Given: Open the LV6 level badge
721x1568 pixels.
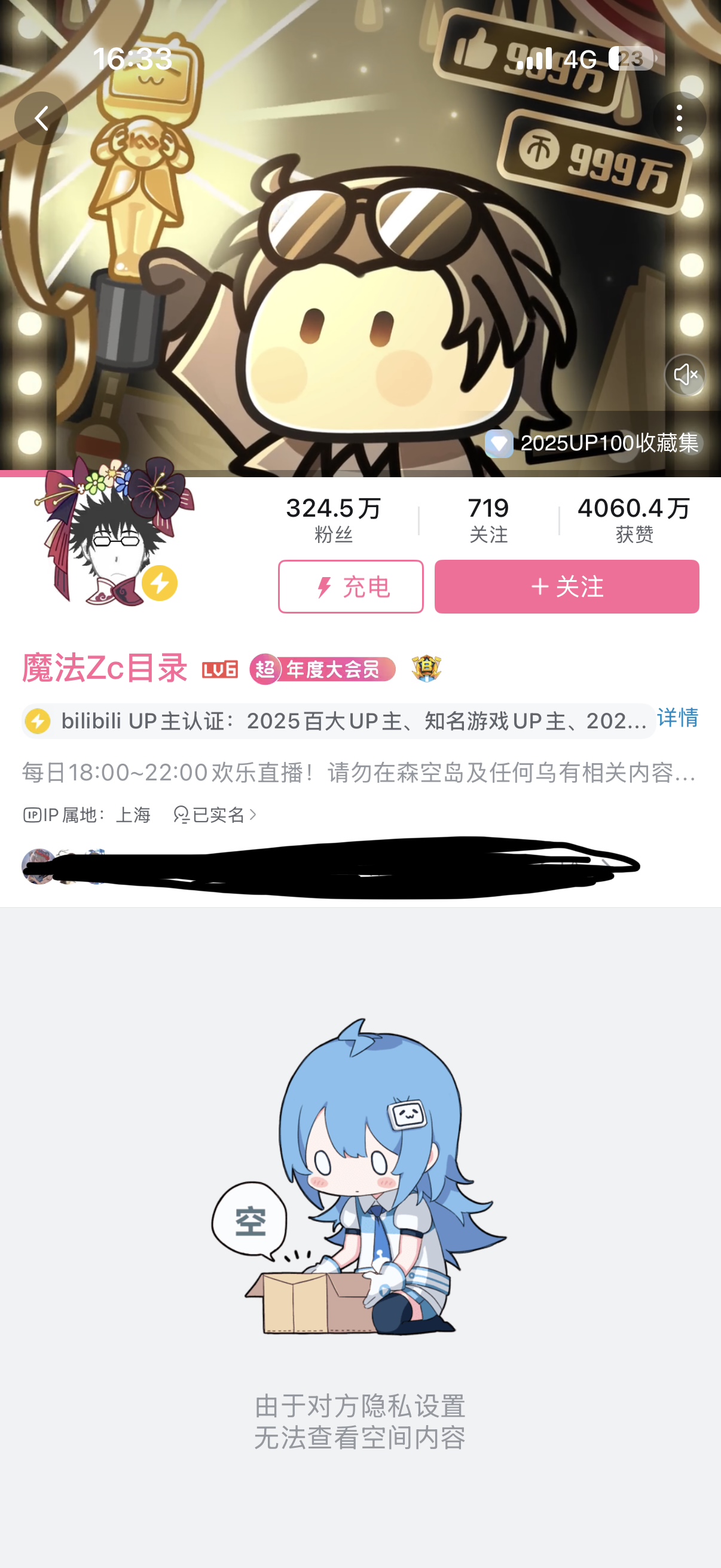Looking at the screenshot, I should pyautogui.click(x=219, y=669).
